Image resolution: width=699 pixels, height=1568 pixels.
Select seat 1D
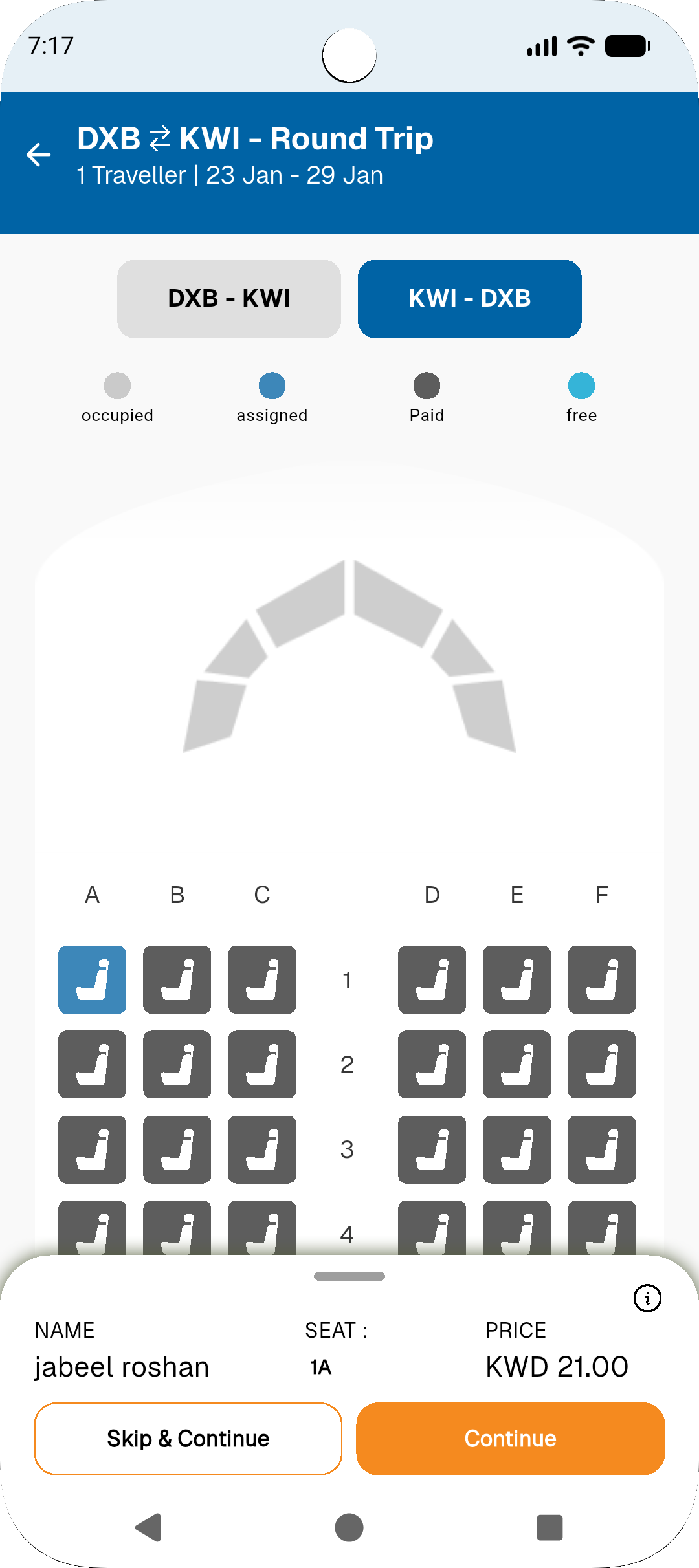click(432, 979)
